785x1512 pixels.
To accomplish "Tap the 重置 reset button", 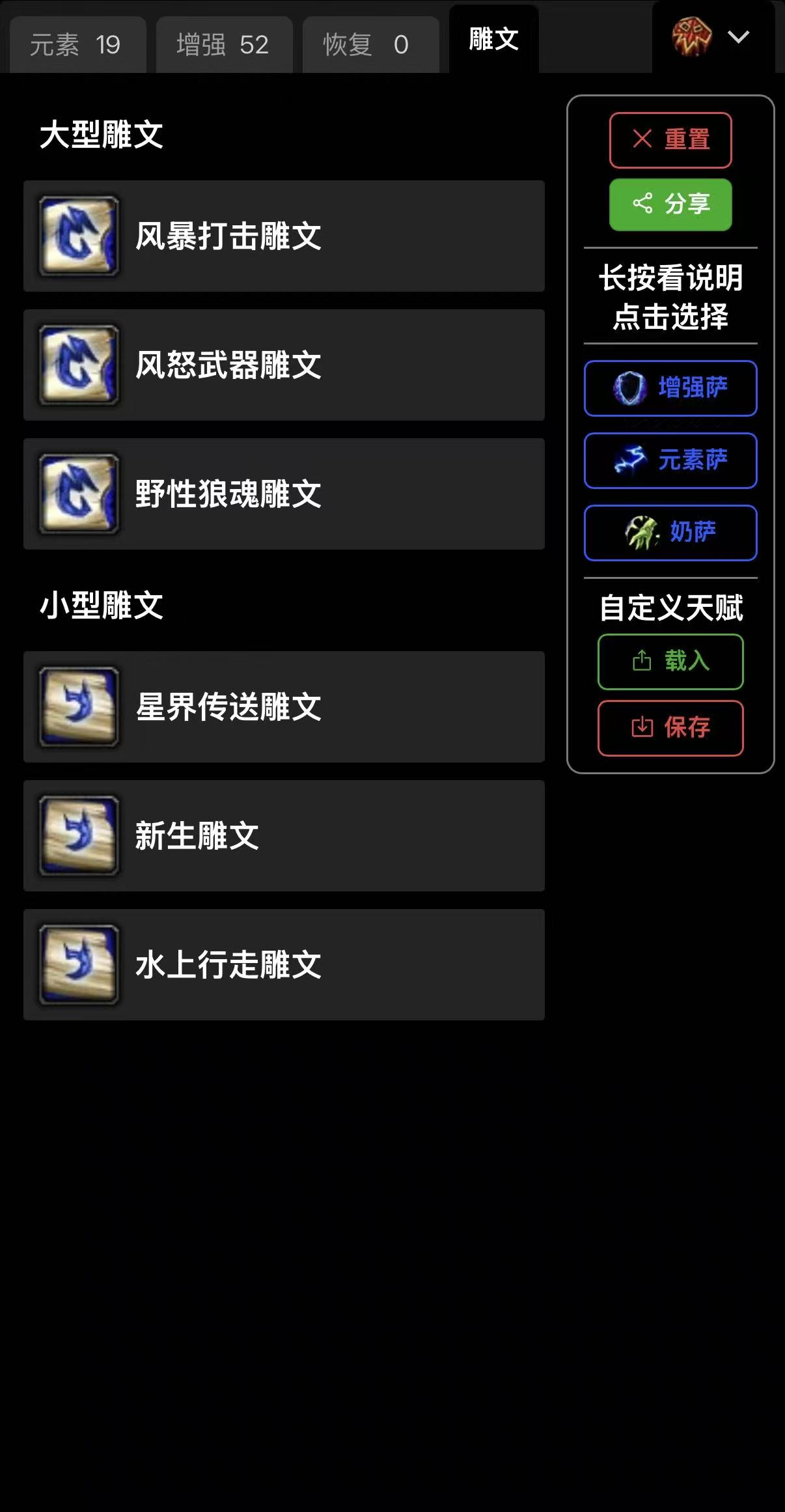I will 670,140.
